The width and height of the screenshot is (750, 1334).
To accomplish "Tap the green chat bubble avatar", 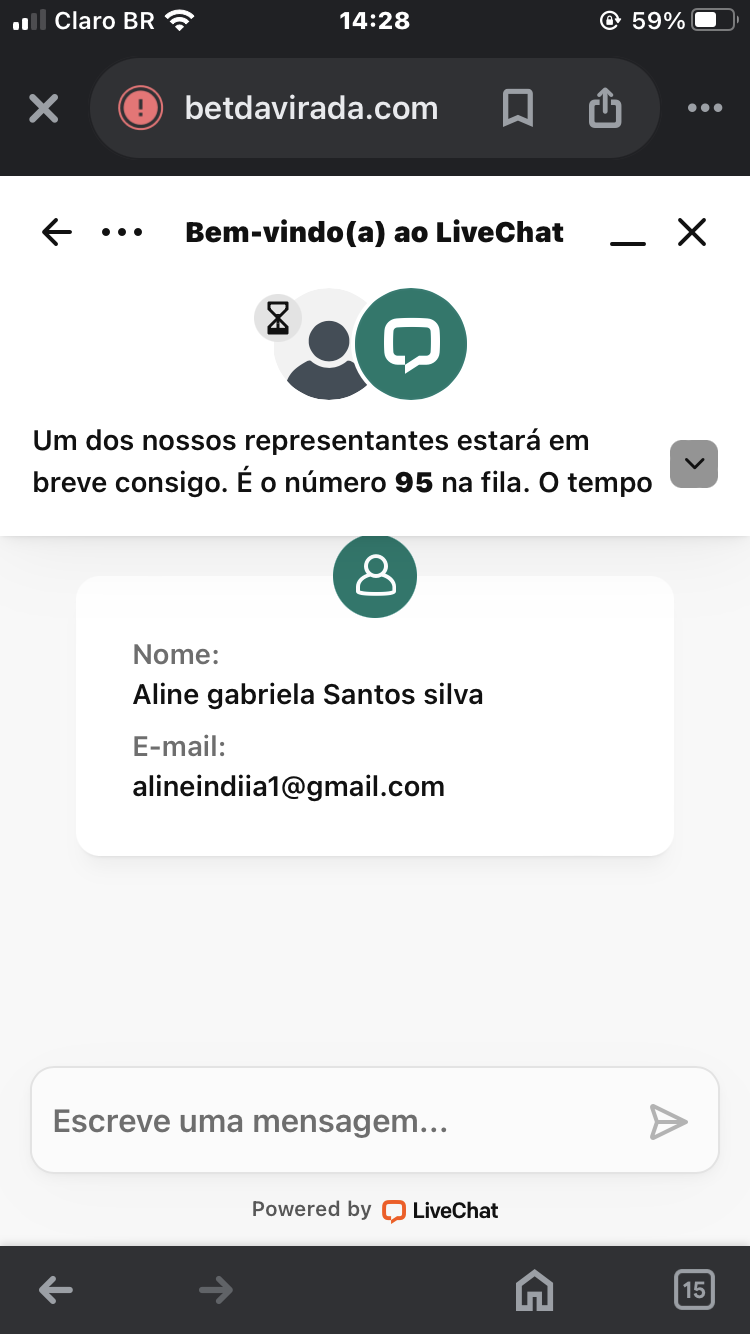I will click(411, 343).
